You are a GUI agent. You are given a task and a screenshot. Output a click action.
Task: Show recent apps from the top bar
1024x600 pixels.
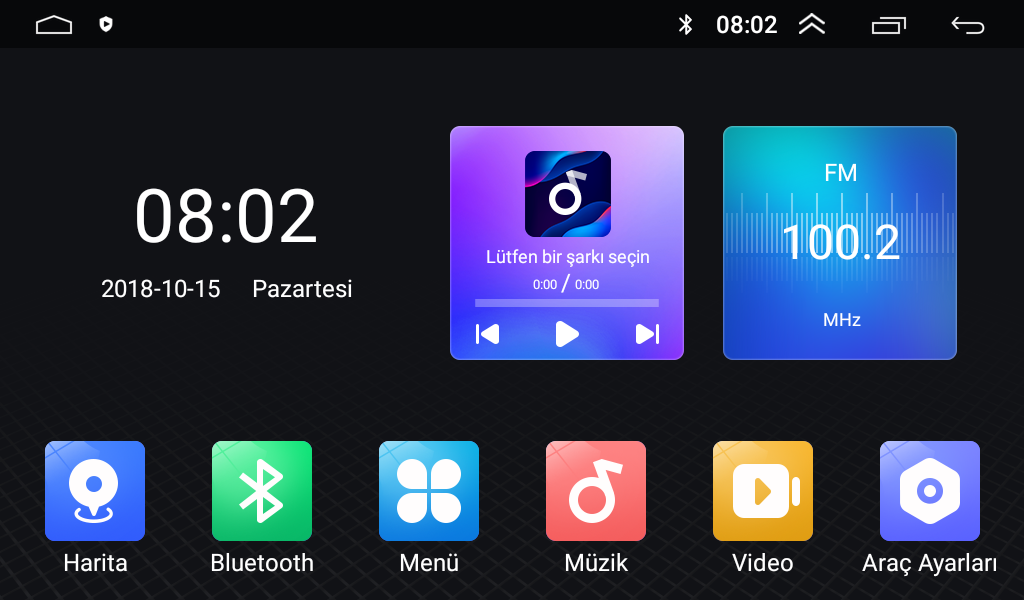click(x=888, y=25)
